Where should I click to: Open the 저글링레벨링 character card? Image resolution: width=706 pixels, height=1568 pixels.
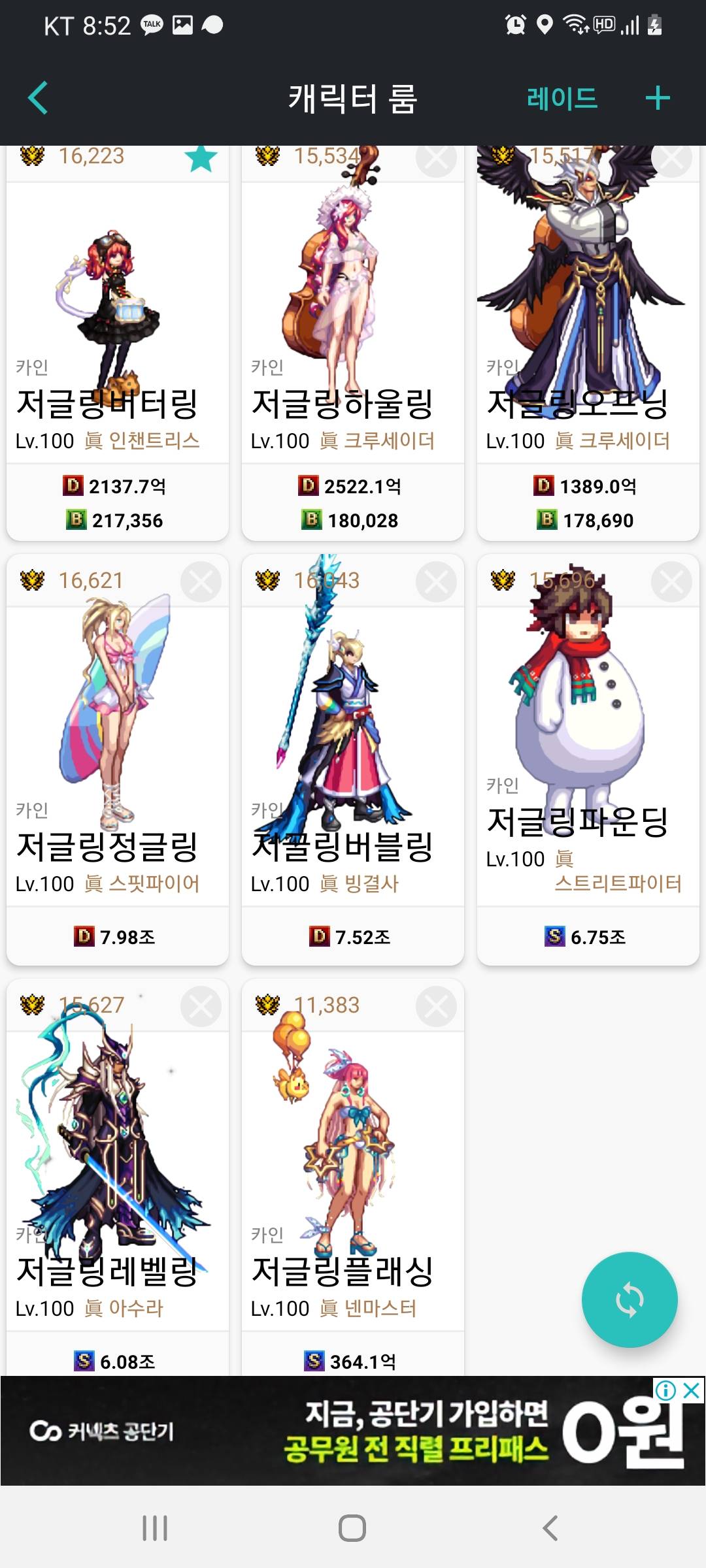click(118, 1176)
